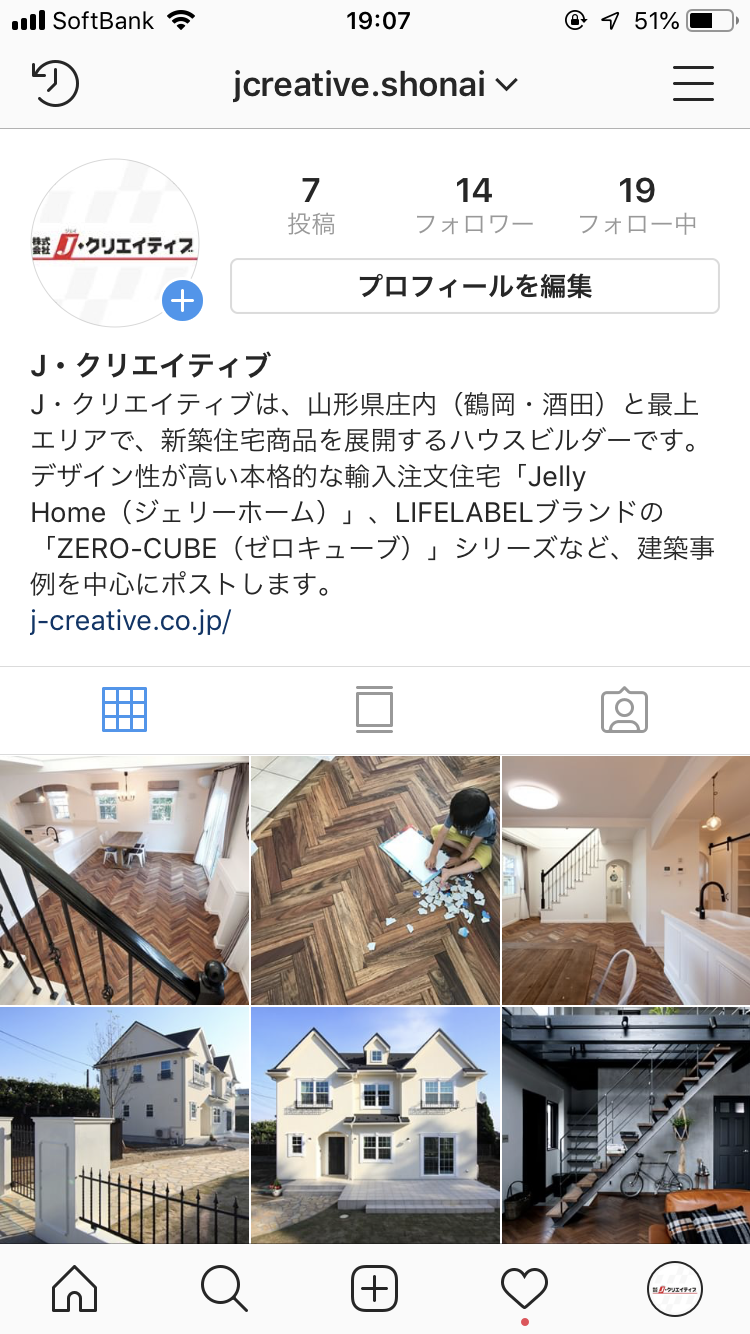This screenshot has width=750, height=1334.
Task: Tap プロフィールを編集 button
Action: pos(475,287)
